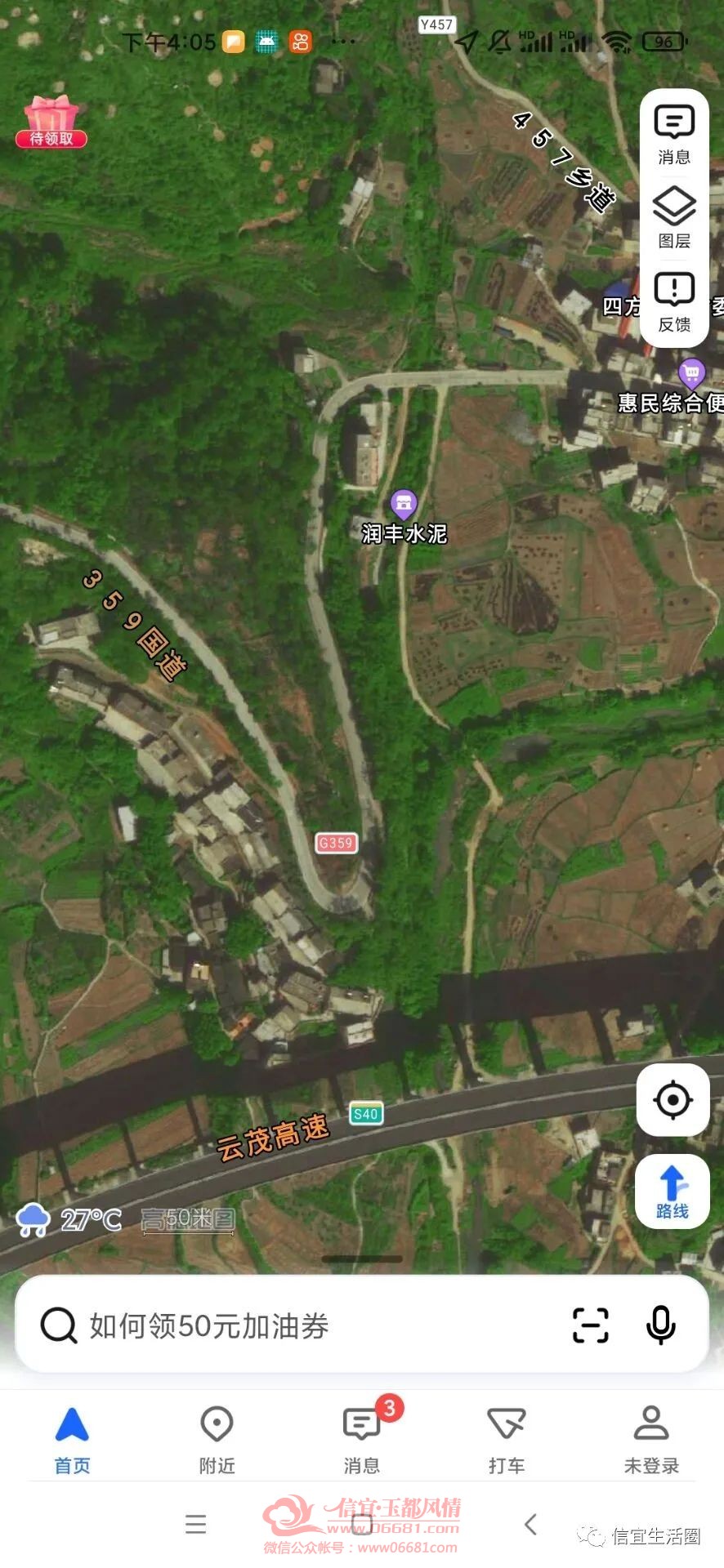Select the 首页 tab
Screen dimensions: 724x1568
click(72, 1441)
